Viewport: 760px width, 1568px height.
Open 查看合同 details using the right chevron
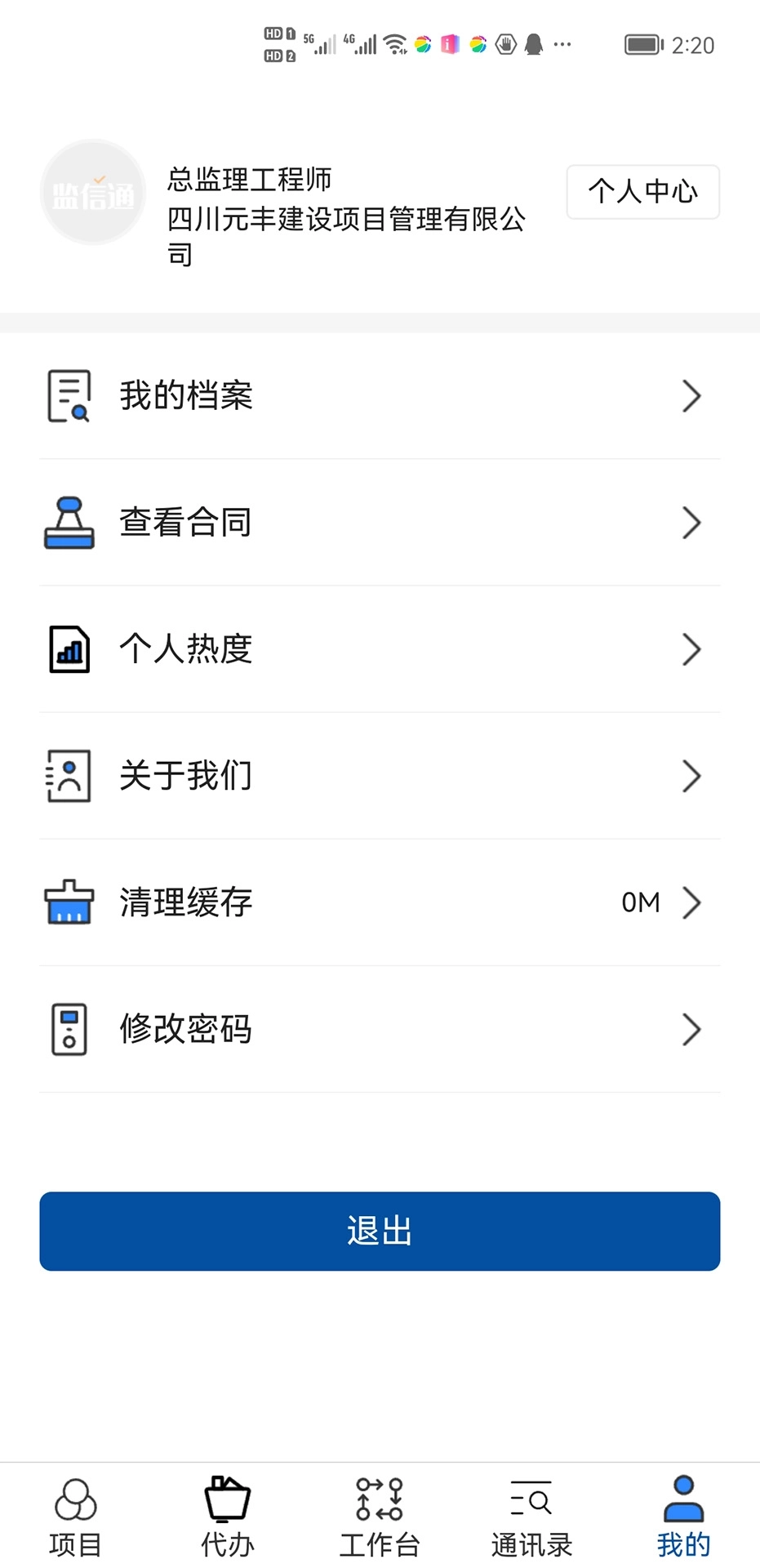click(x=691, y=523)
